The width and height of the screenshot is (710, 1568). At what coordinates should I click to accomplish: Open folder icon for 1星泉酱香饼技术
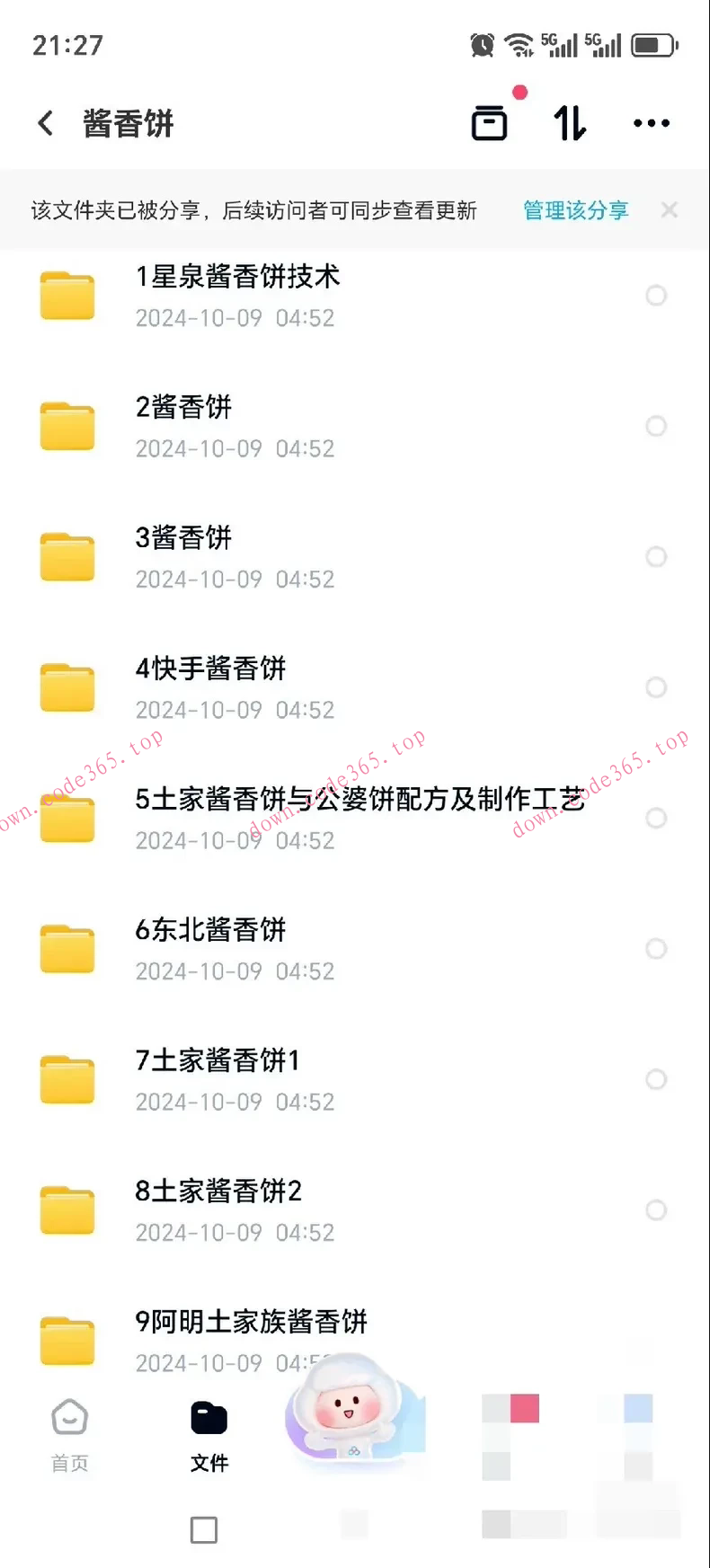click(68, 297)
